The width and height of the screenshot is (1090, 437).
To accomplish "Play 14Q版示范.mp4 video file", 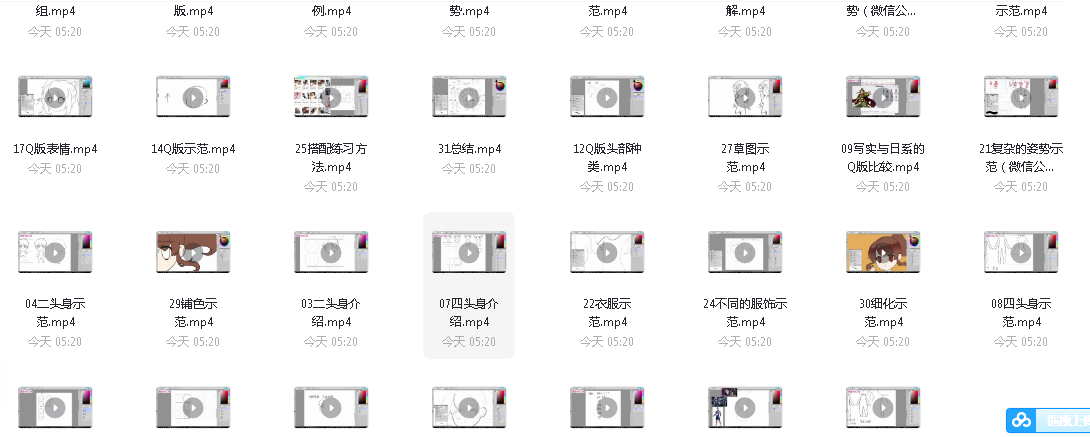I will click(193, 98).
